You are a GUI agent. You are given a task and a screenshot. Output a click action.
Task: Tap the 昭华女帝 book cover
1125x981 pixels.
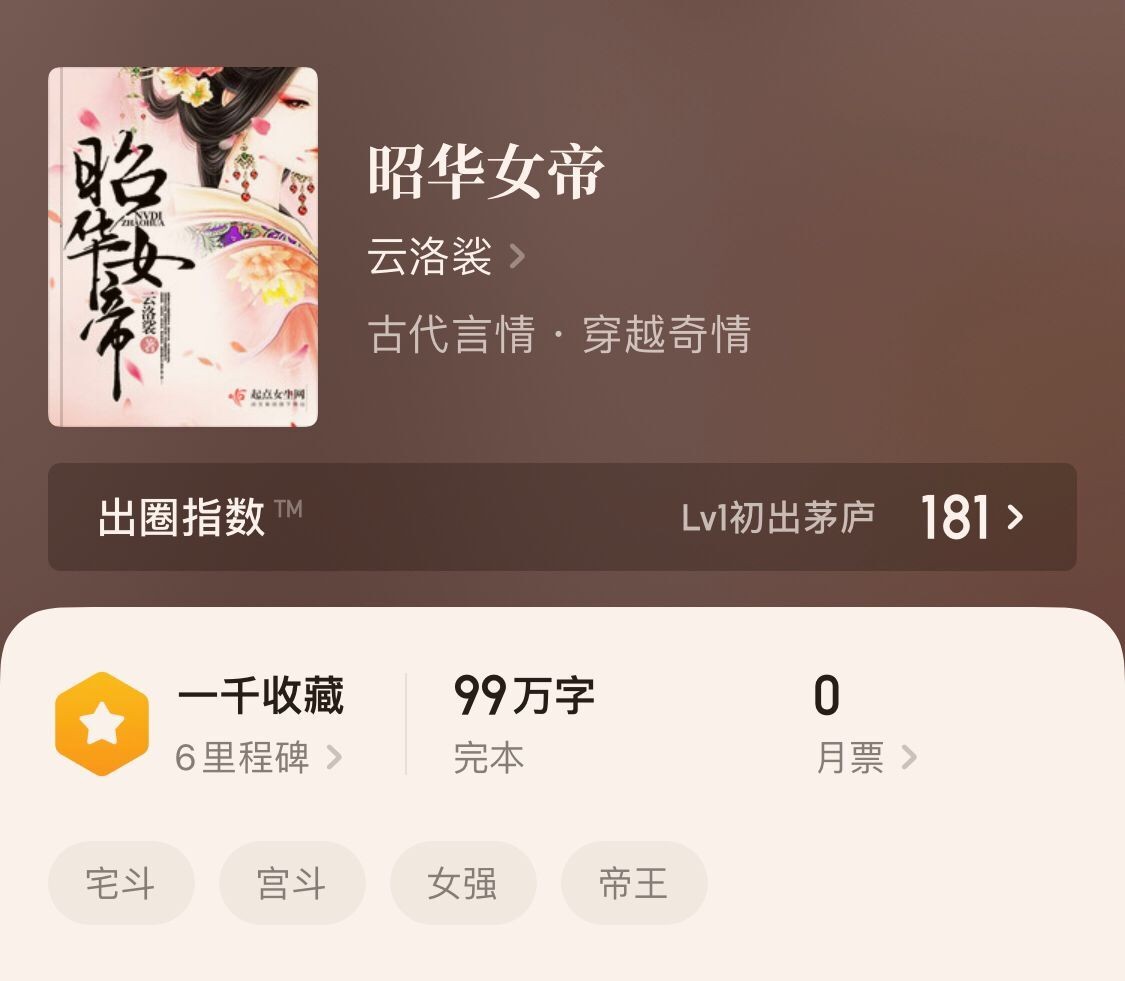183,247
